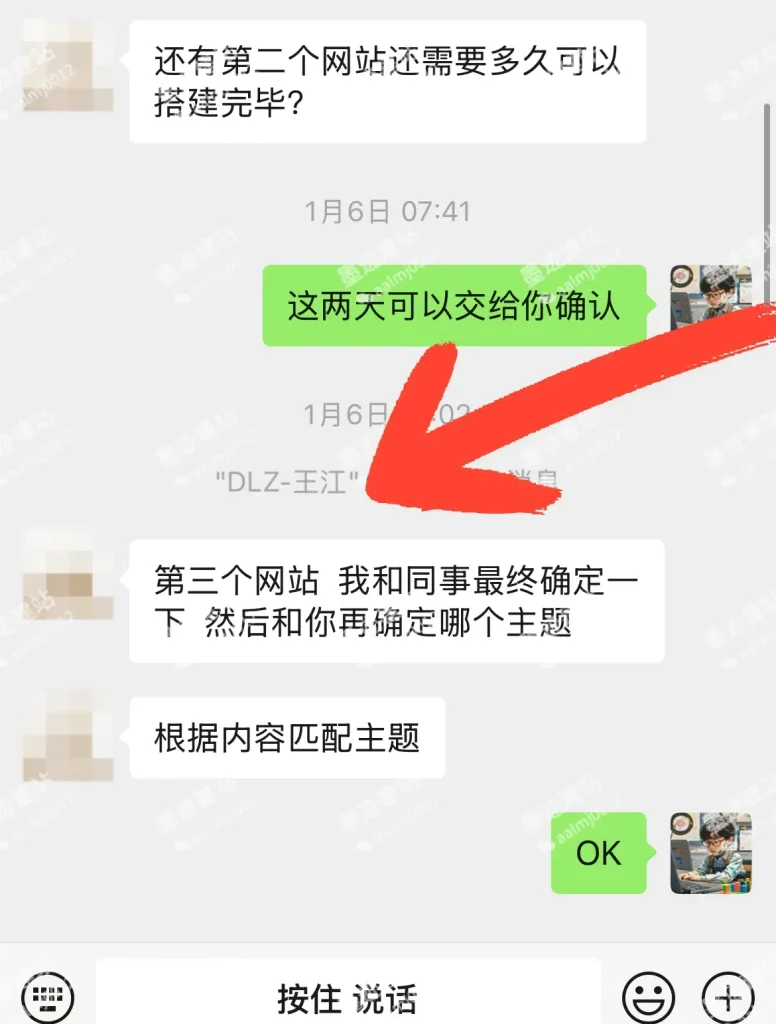
Task: Tap the 按住 说话 hold-to-talk button
Action: coord(347,996)
